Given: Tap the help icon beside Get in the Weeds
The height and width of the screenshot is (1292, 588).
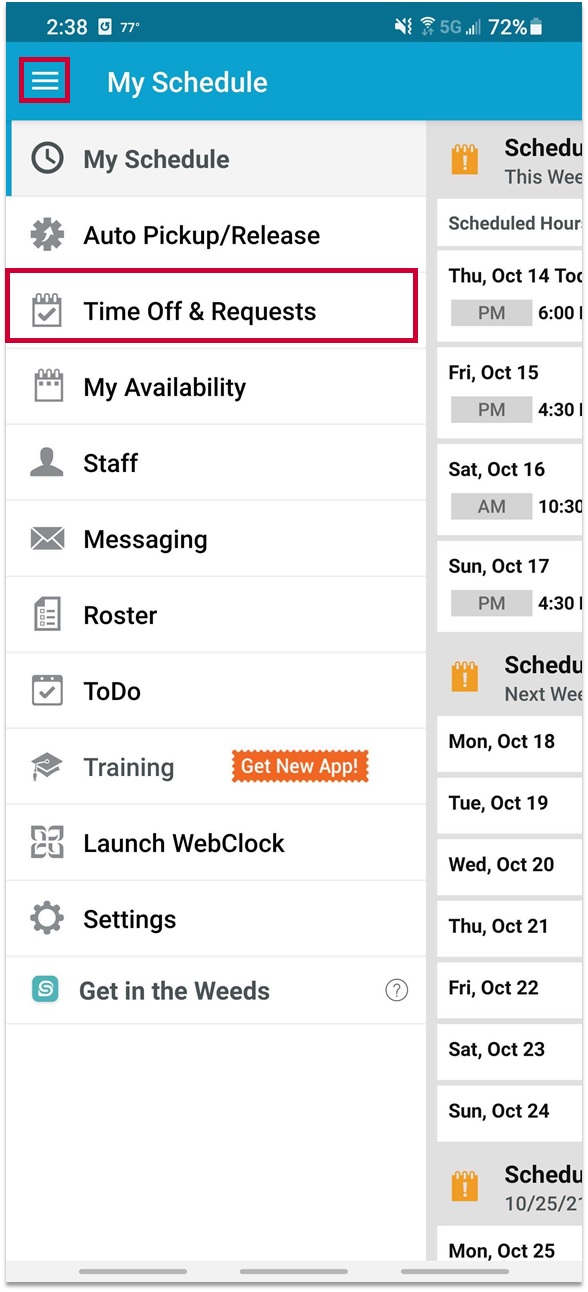Looking at the screenshot, I should click(x=397, y=991).
